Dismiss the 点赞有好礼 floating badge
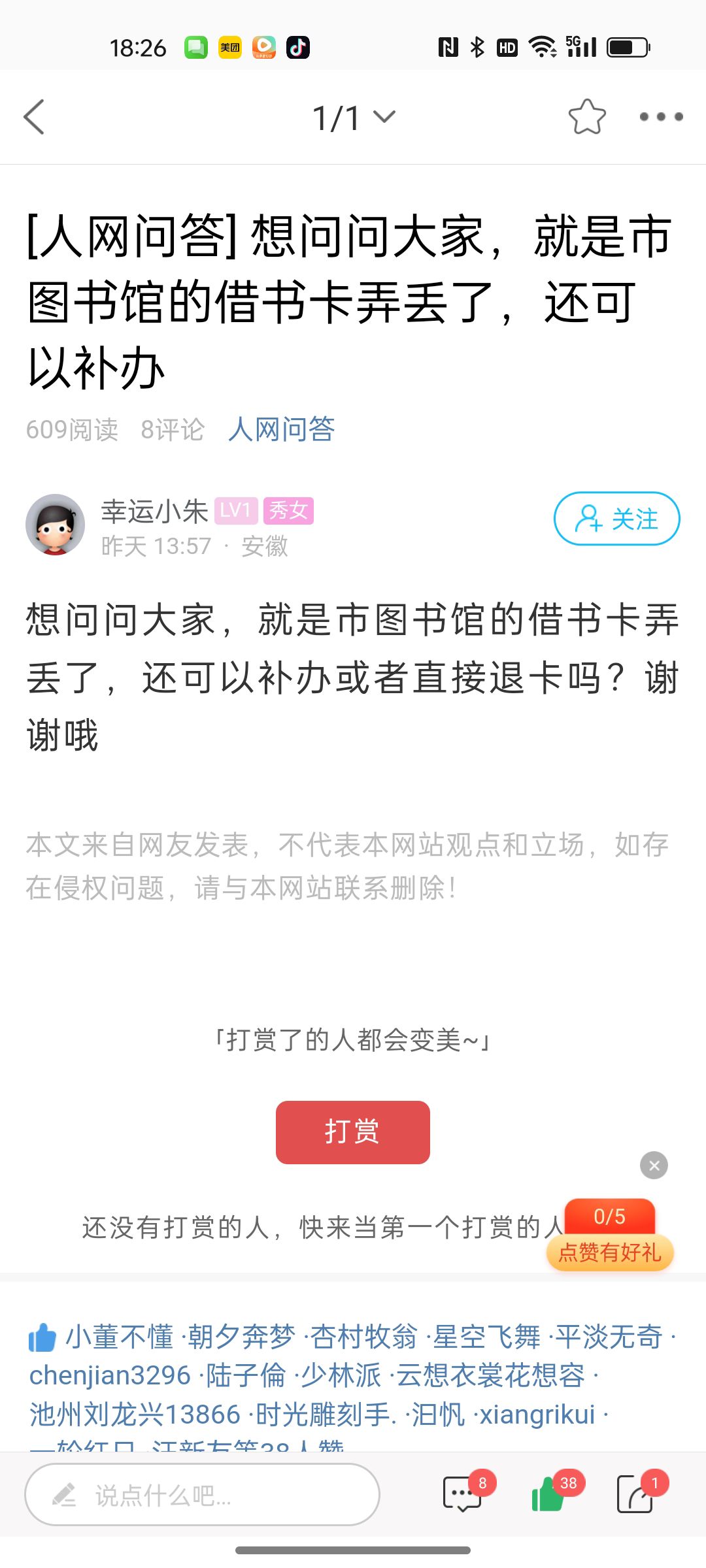Image resolution: width=706 pixels, height=1568 pixels. [x=654, y=1166]
